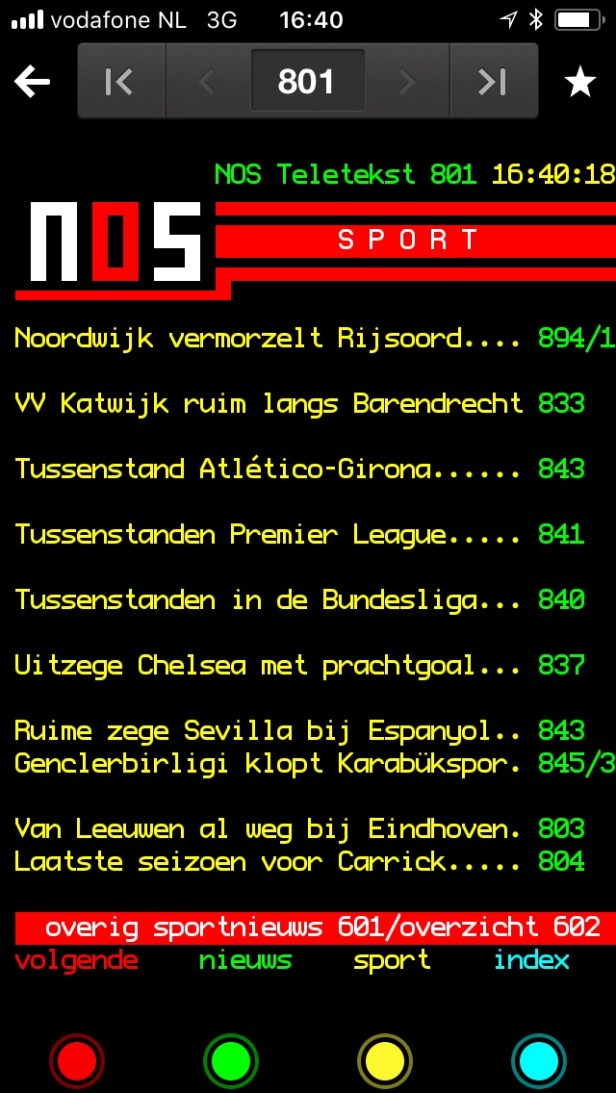This screenshot has width=616, height=1093.
Task: Open Genclerbirligi klopt Karabükspor page 845
Action: (574, 764)
